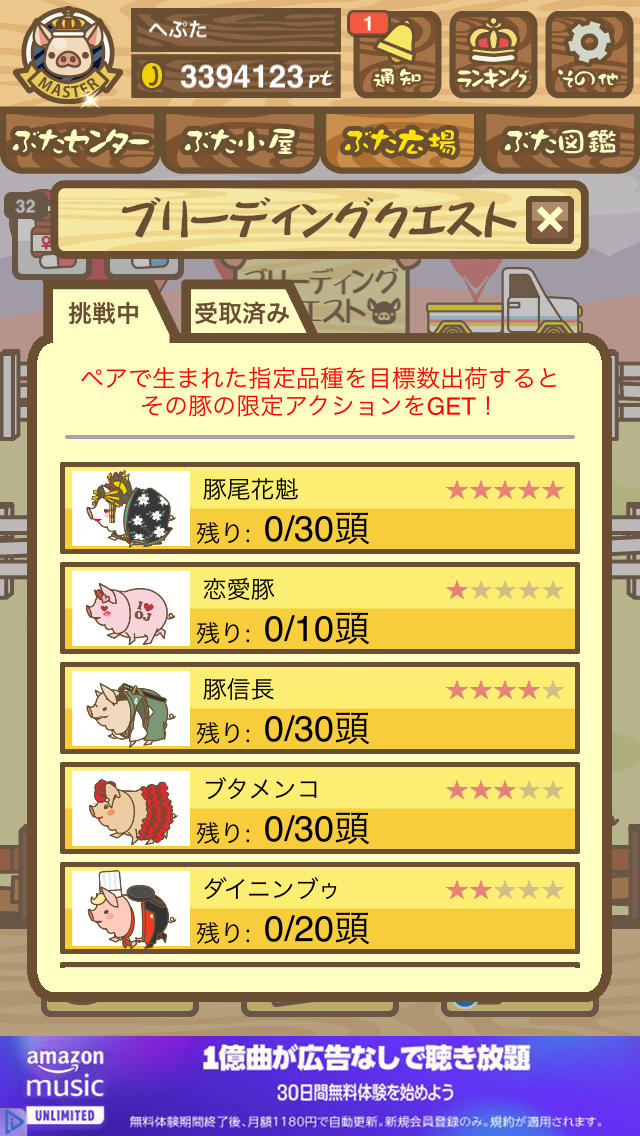This screenshot has width=640, height=1136.
Task: Open the 豚尾花魁 quest row
Action: point(320,508)
